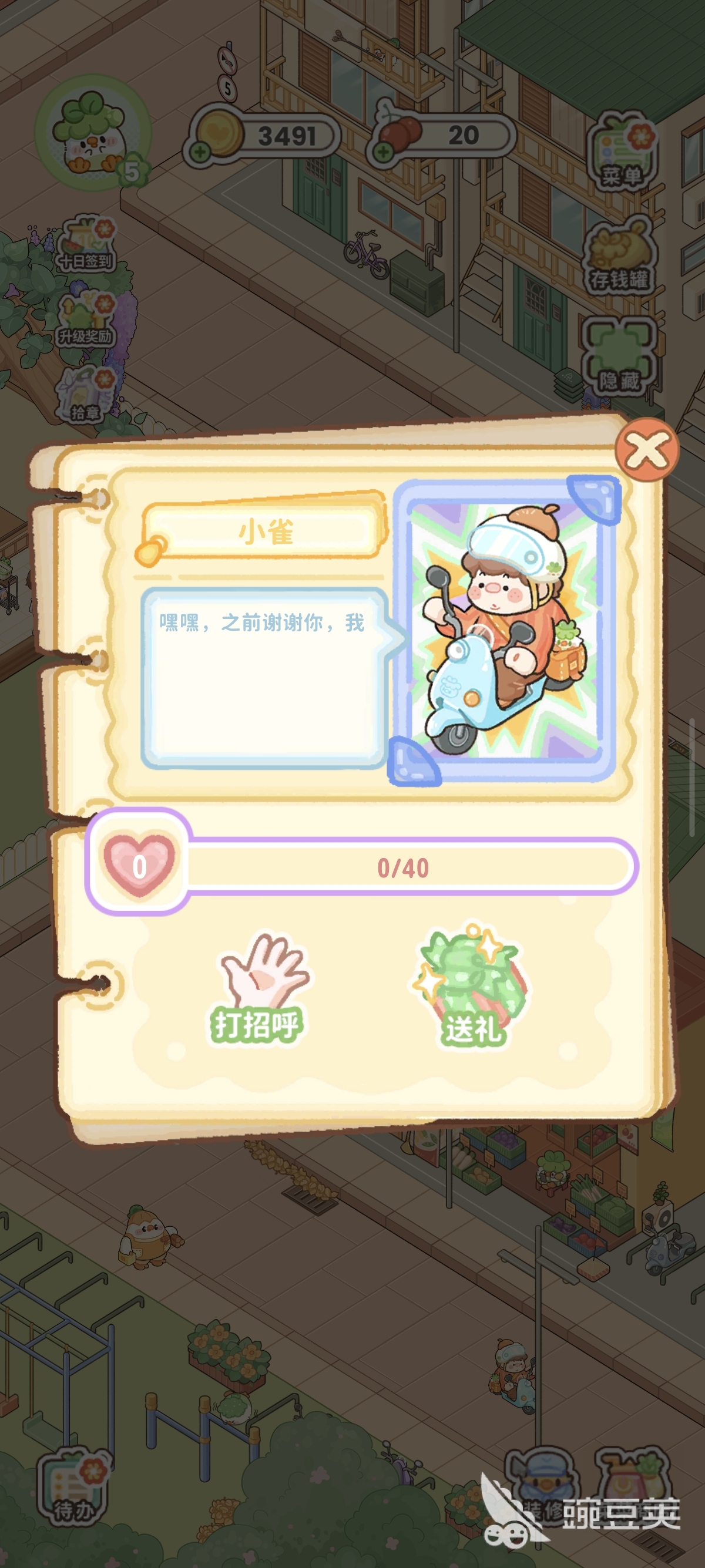The image size is (705, 1568).
Task: Open the 拾章 collection
Action: (x=86, y=395)
